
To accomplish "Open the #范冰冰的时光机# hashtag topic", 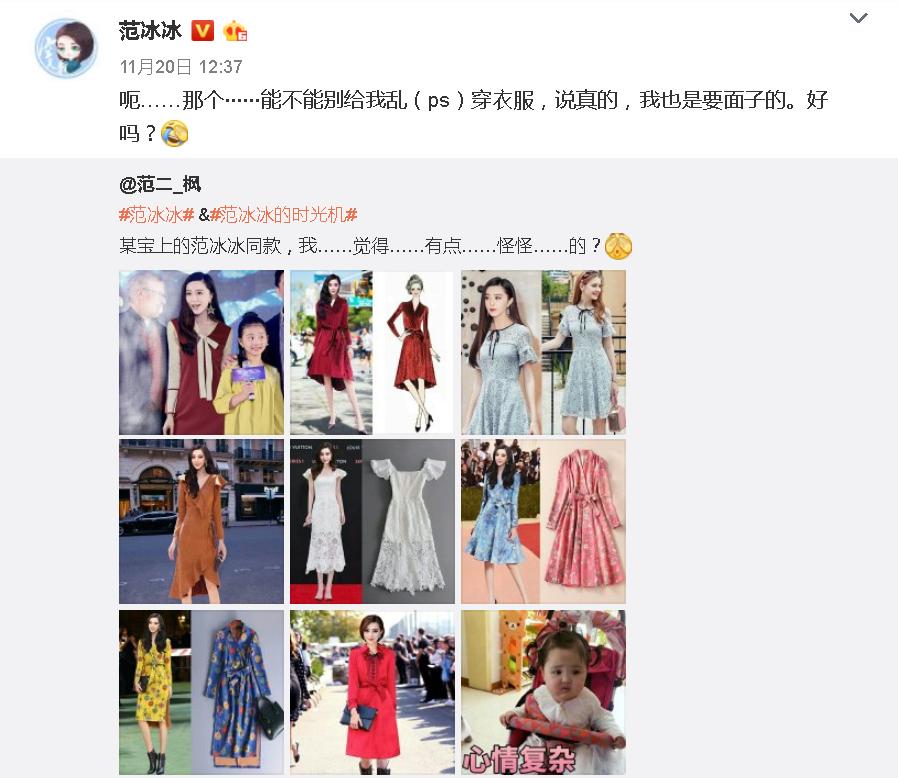I will coord(286,214).
